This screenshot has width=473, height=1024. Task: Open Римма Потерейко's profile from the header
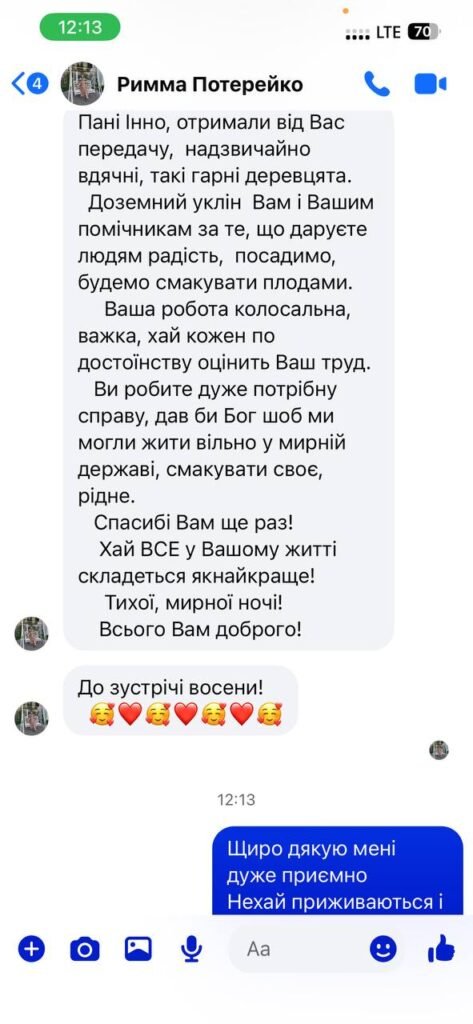[x=210, y=85]
